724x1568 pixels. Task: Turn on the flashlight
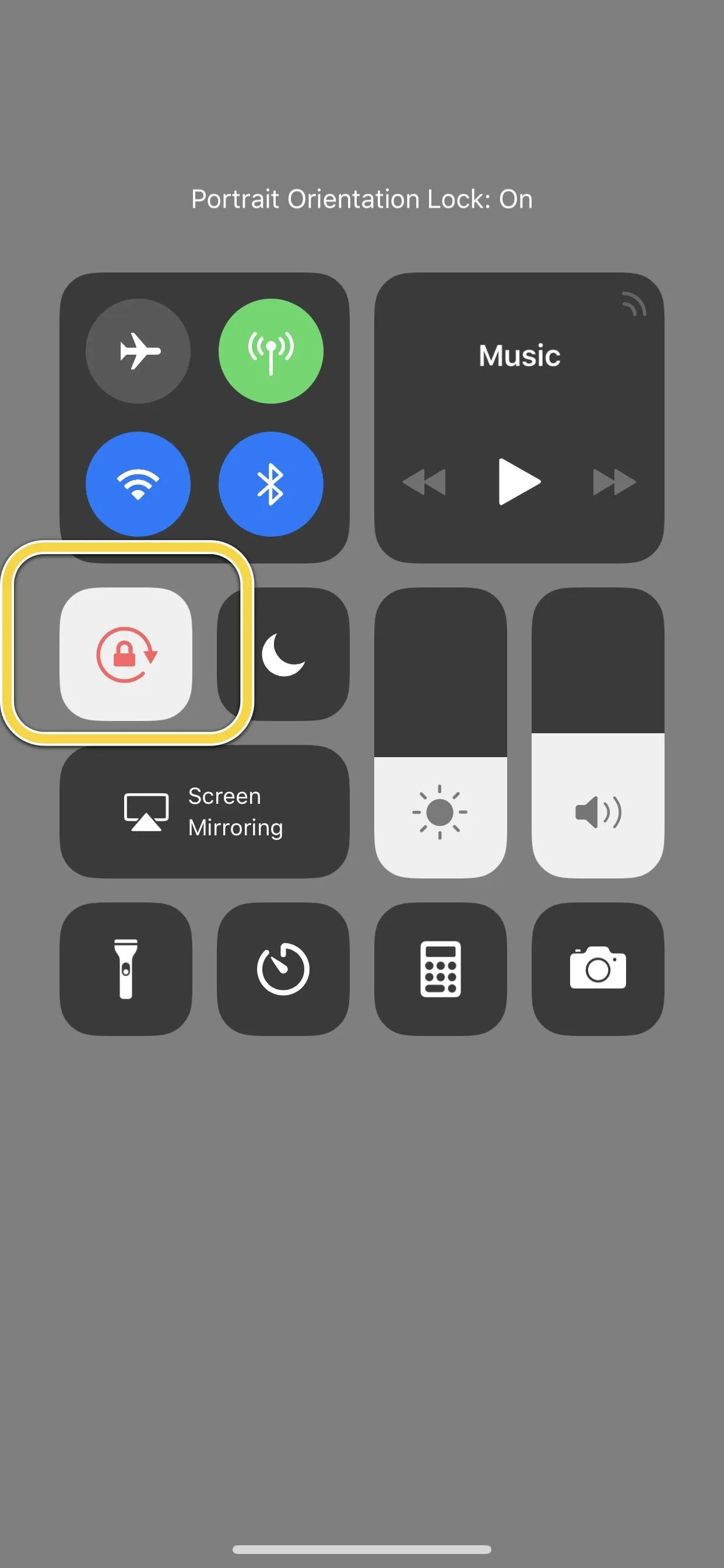point(126,968)
